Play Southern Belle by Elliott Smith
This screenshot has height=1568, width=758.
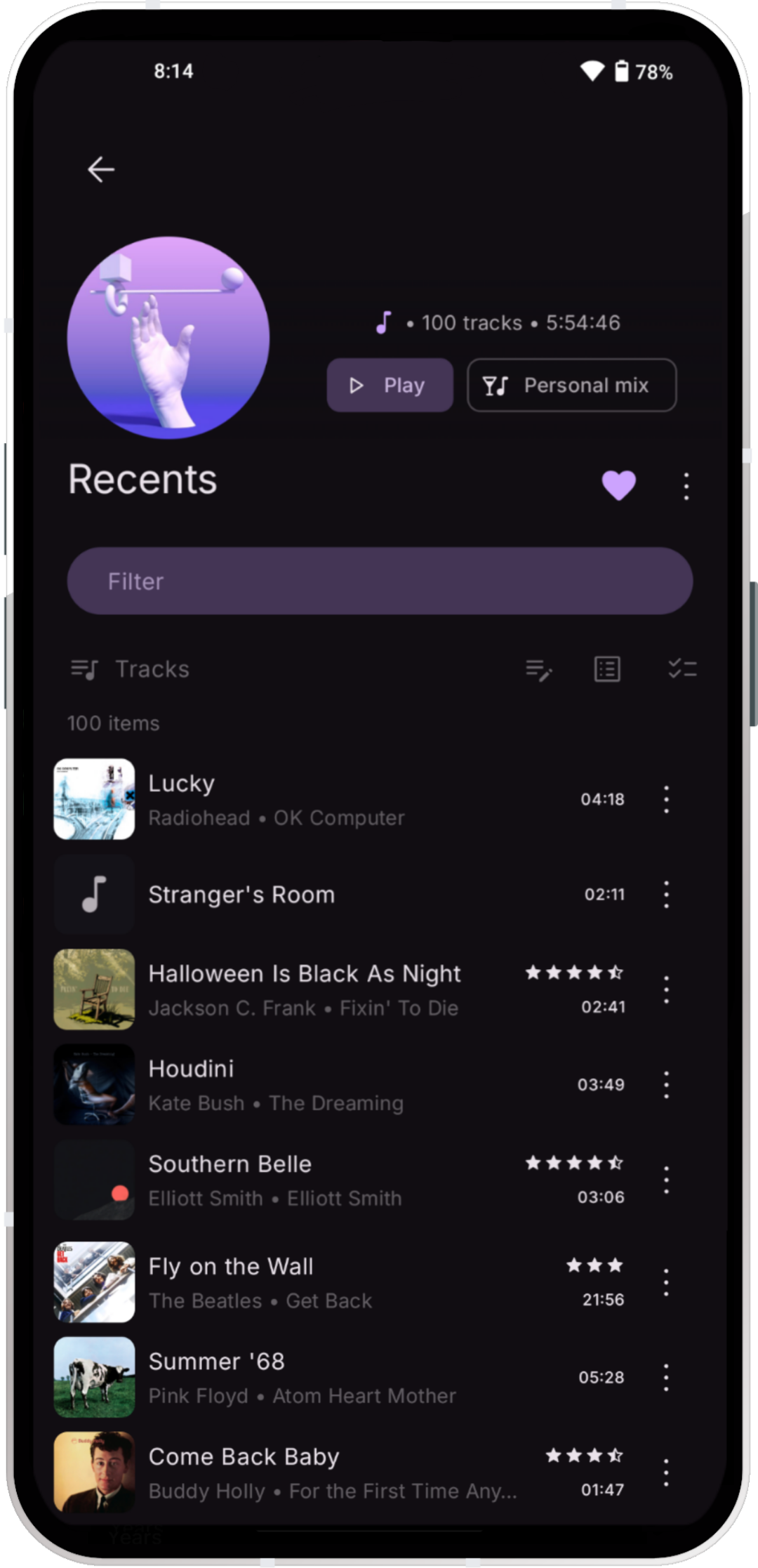pos(316,1180)
